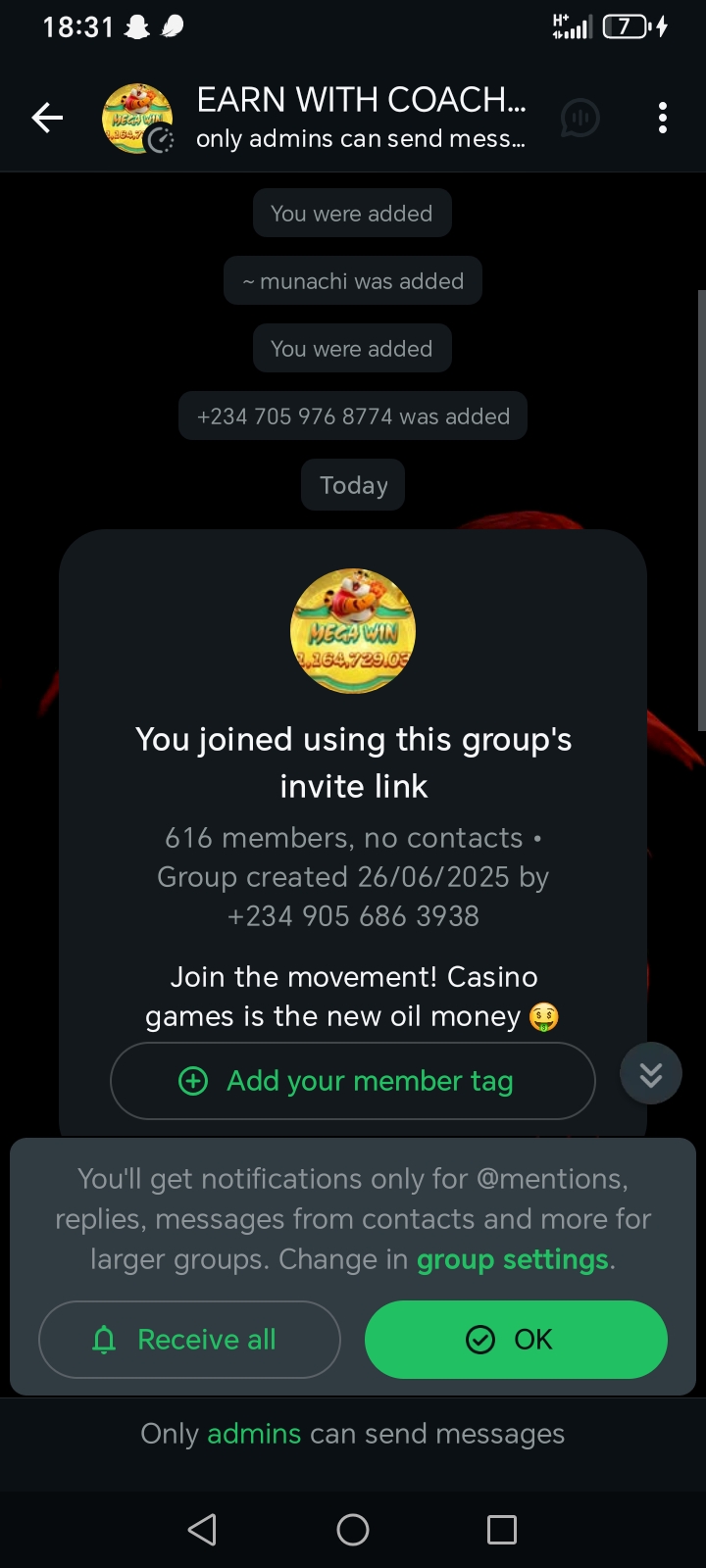Image resolution: width=706 pixels, height=1568 pixels.
Task: Open the recent apps overview
Action: 502,1530
